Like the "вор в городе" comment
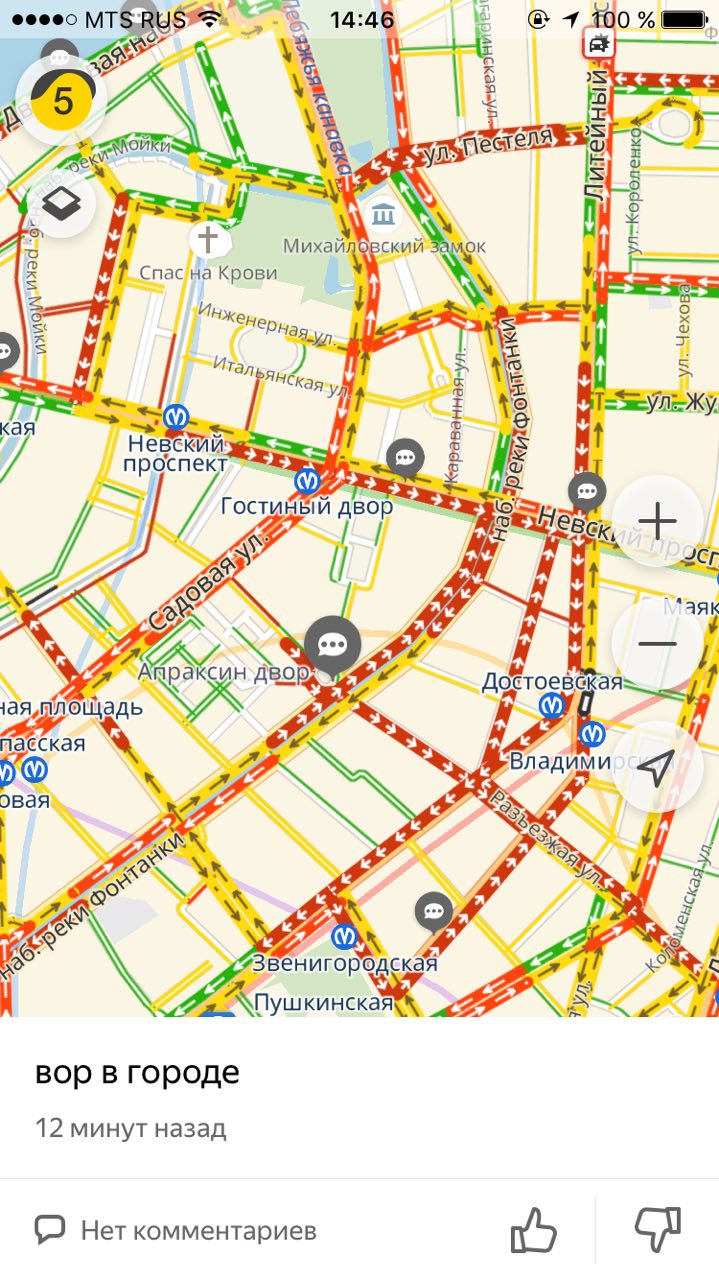Screen dimensions: 719x1280 tap(533, 1229)
